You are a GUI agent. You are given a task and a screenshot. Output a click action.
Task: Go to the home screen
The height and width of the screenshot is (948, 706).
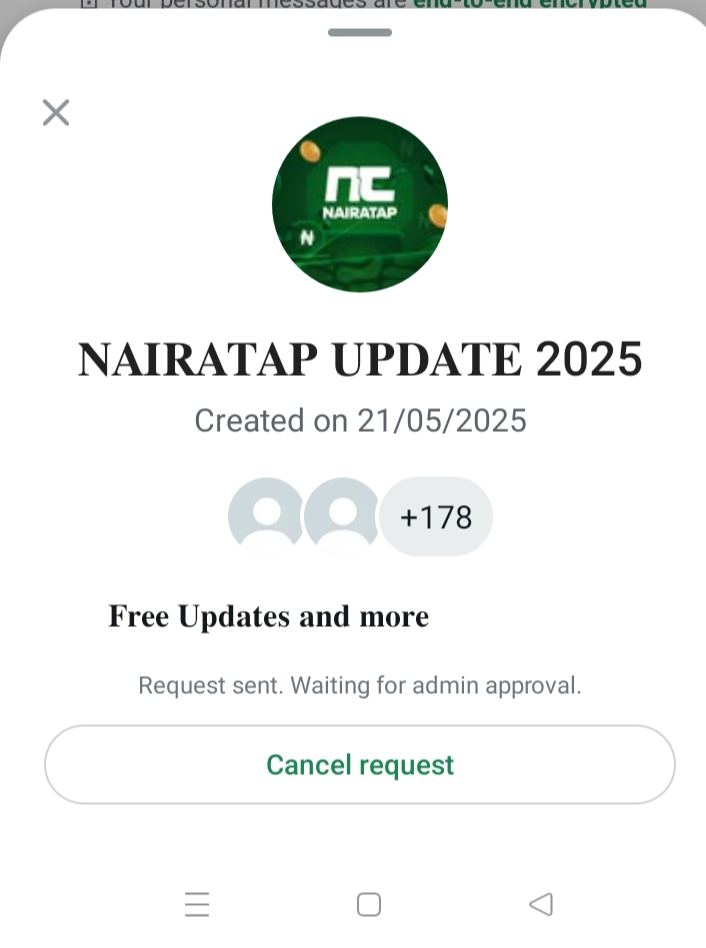pyautogui.click(x=369, y=904)
